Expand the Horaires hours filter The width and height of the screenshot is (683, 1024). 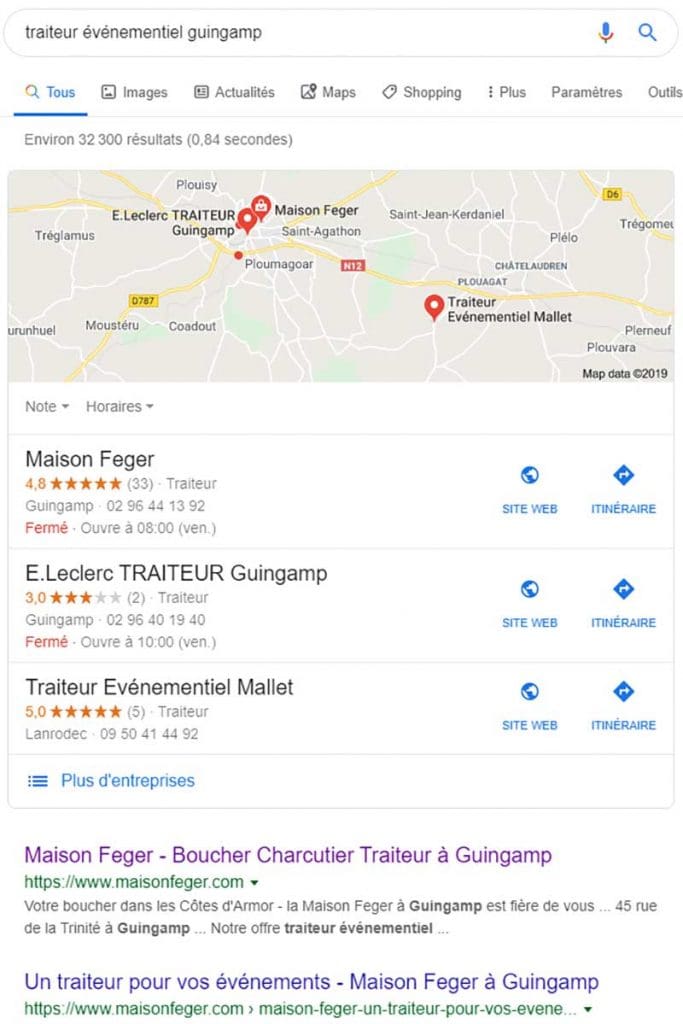click(119, 407)
